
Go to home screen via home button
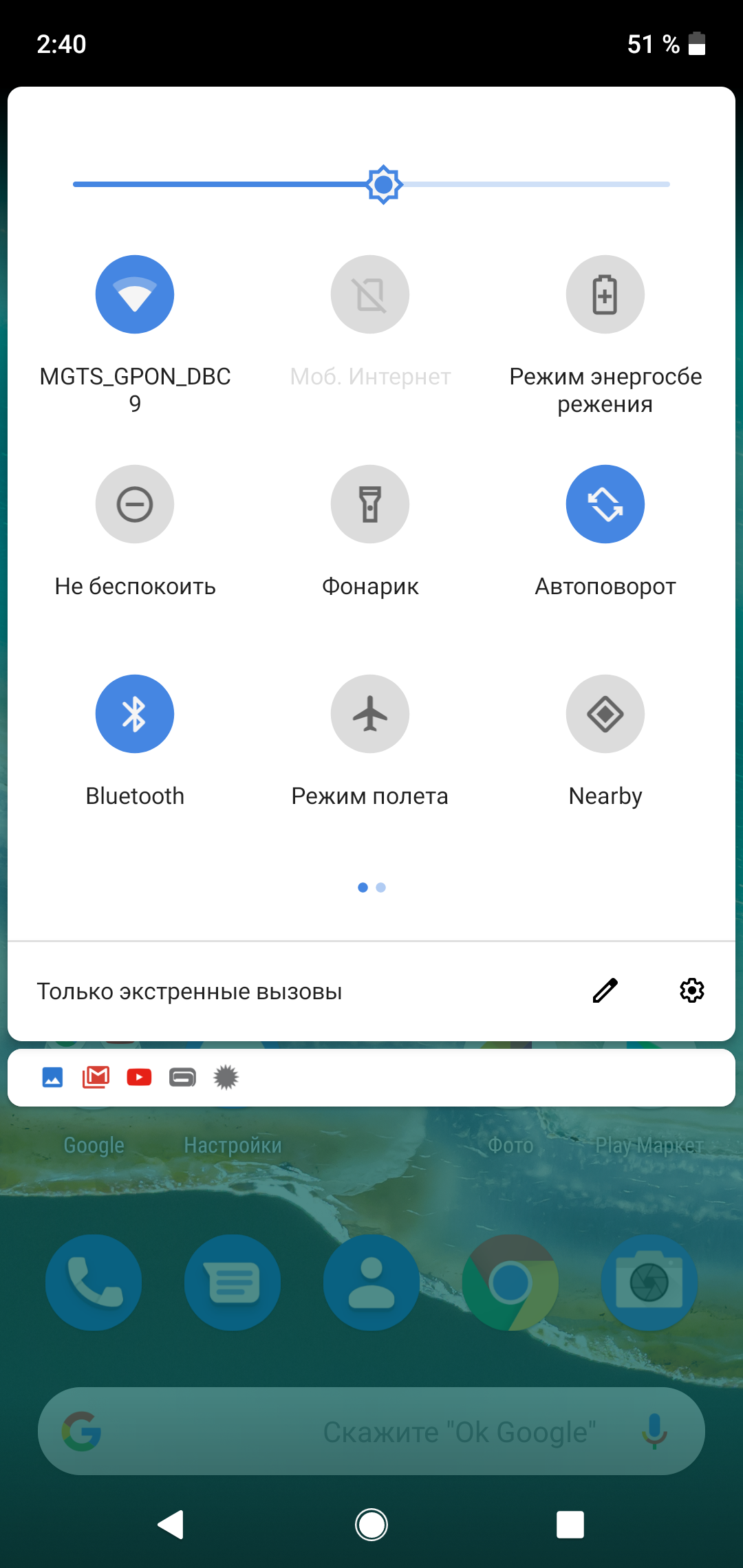coord(371,1525)
